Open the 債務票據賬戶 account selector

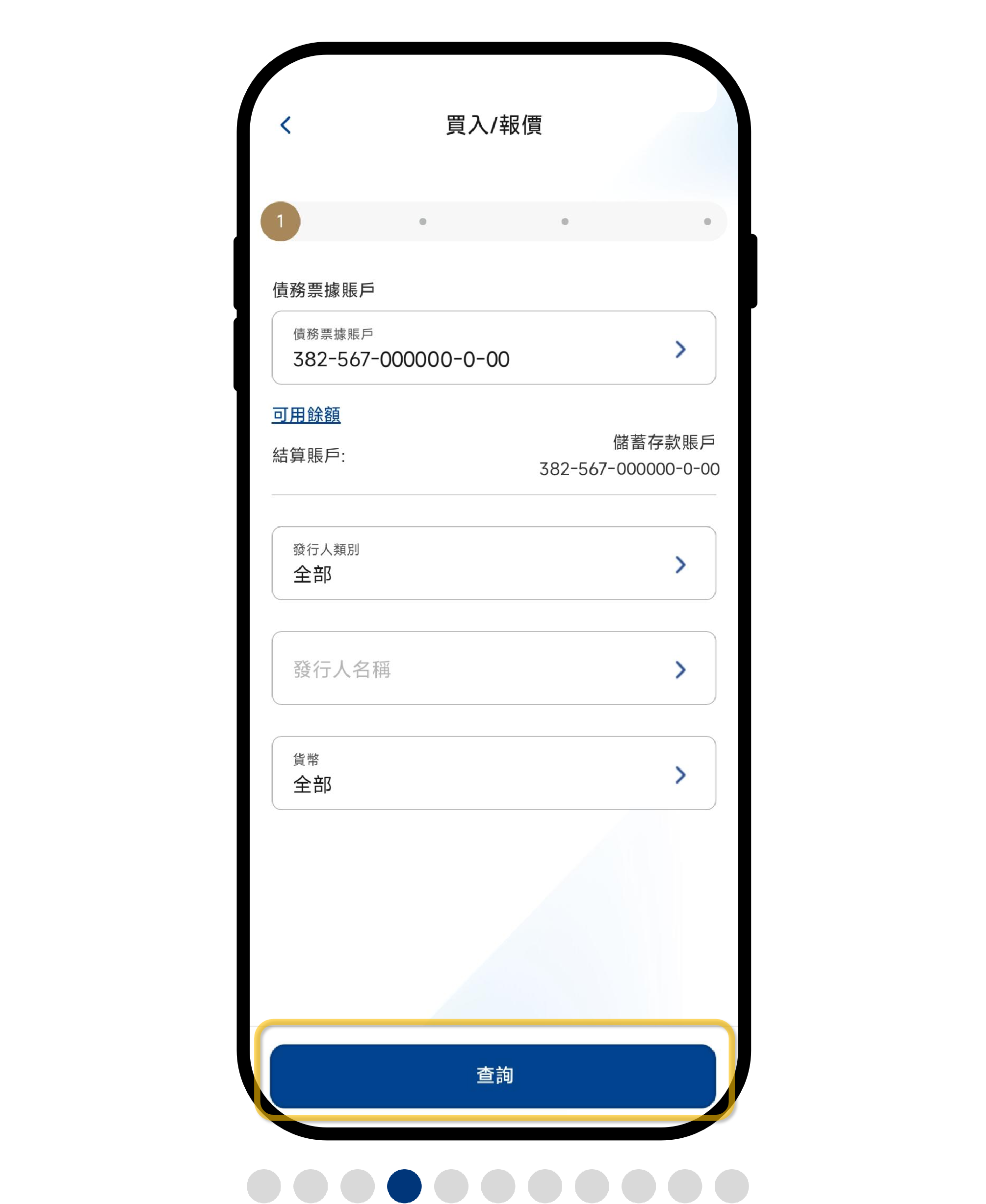(x=493, y=348)
